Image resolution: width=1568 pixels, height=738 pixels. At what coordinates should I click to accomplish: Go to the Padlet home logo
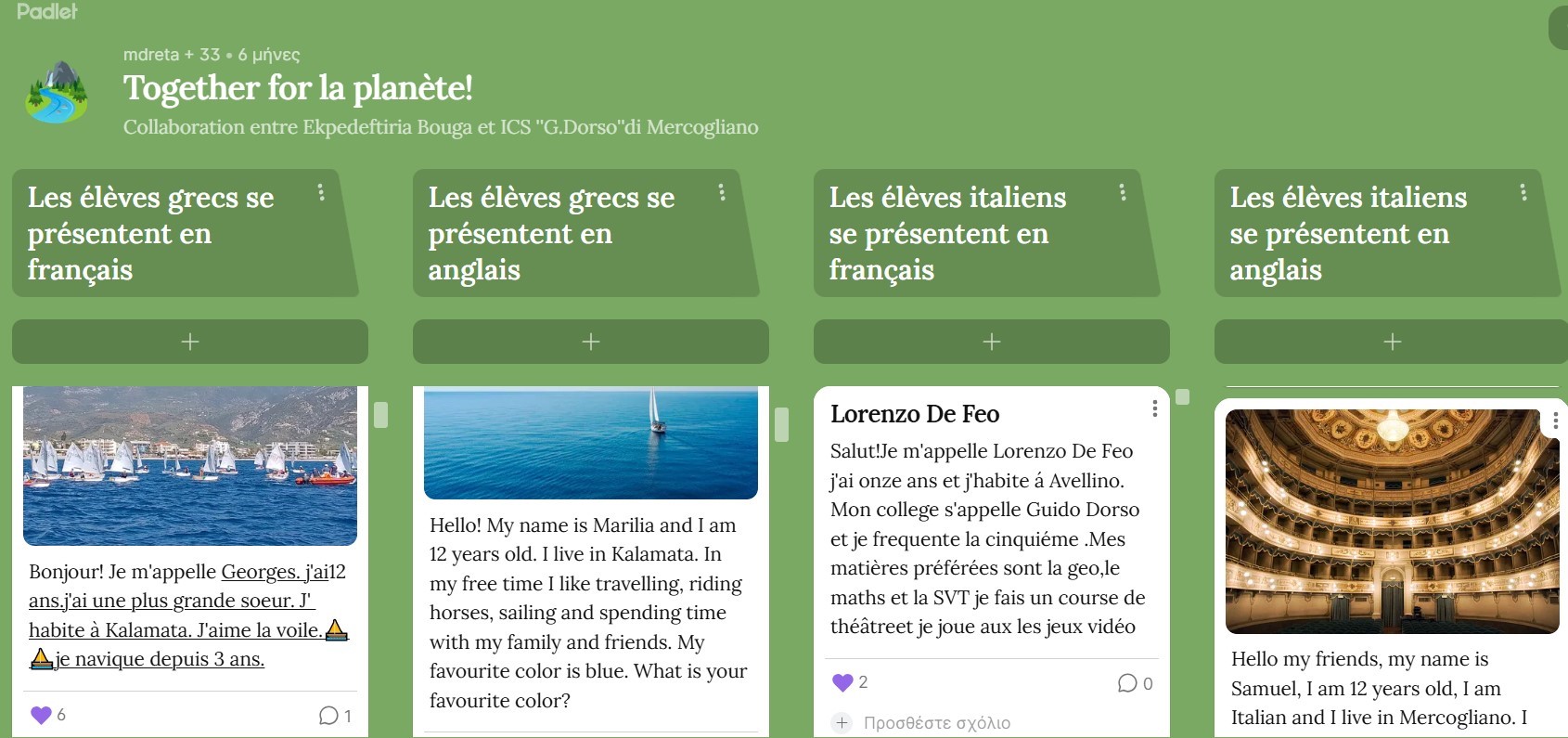click(x=46, y=11)
